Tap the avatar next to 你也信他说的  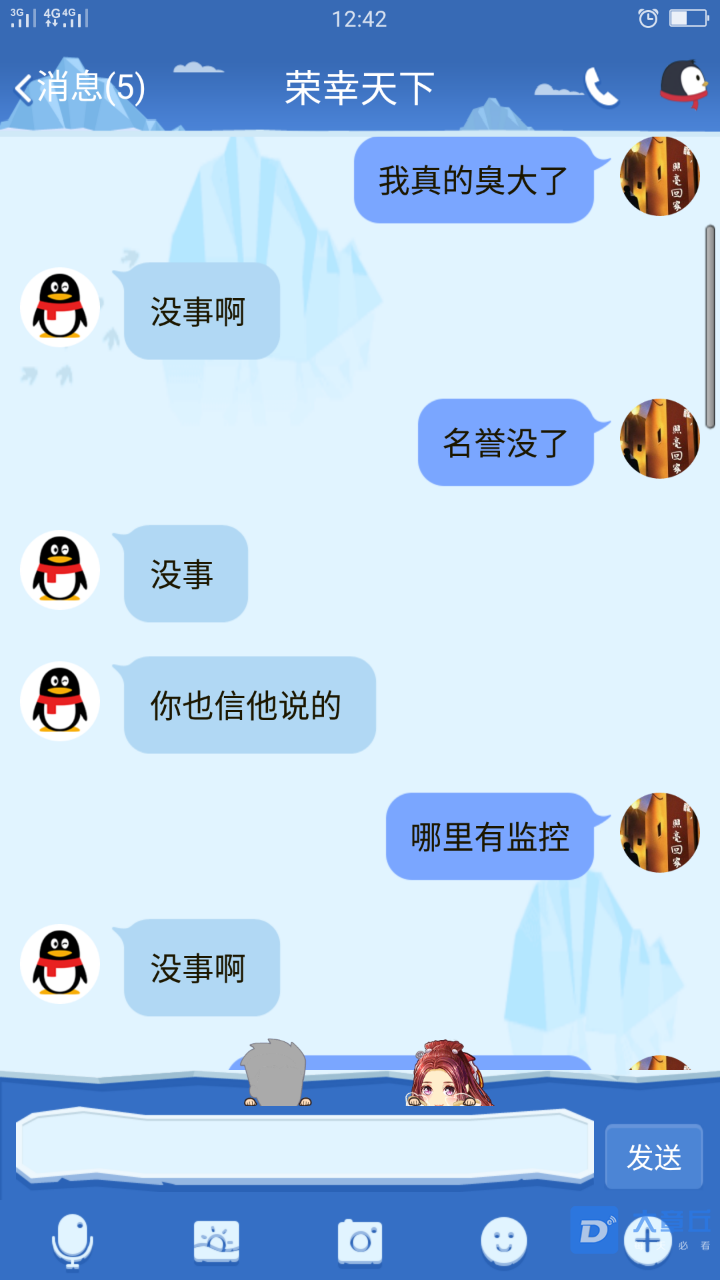pyautogui.click(x=60, y=702)
